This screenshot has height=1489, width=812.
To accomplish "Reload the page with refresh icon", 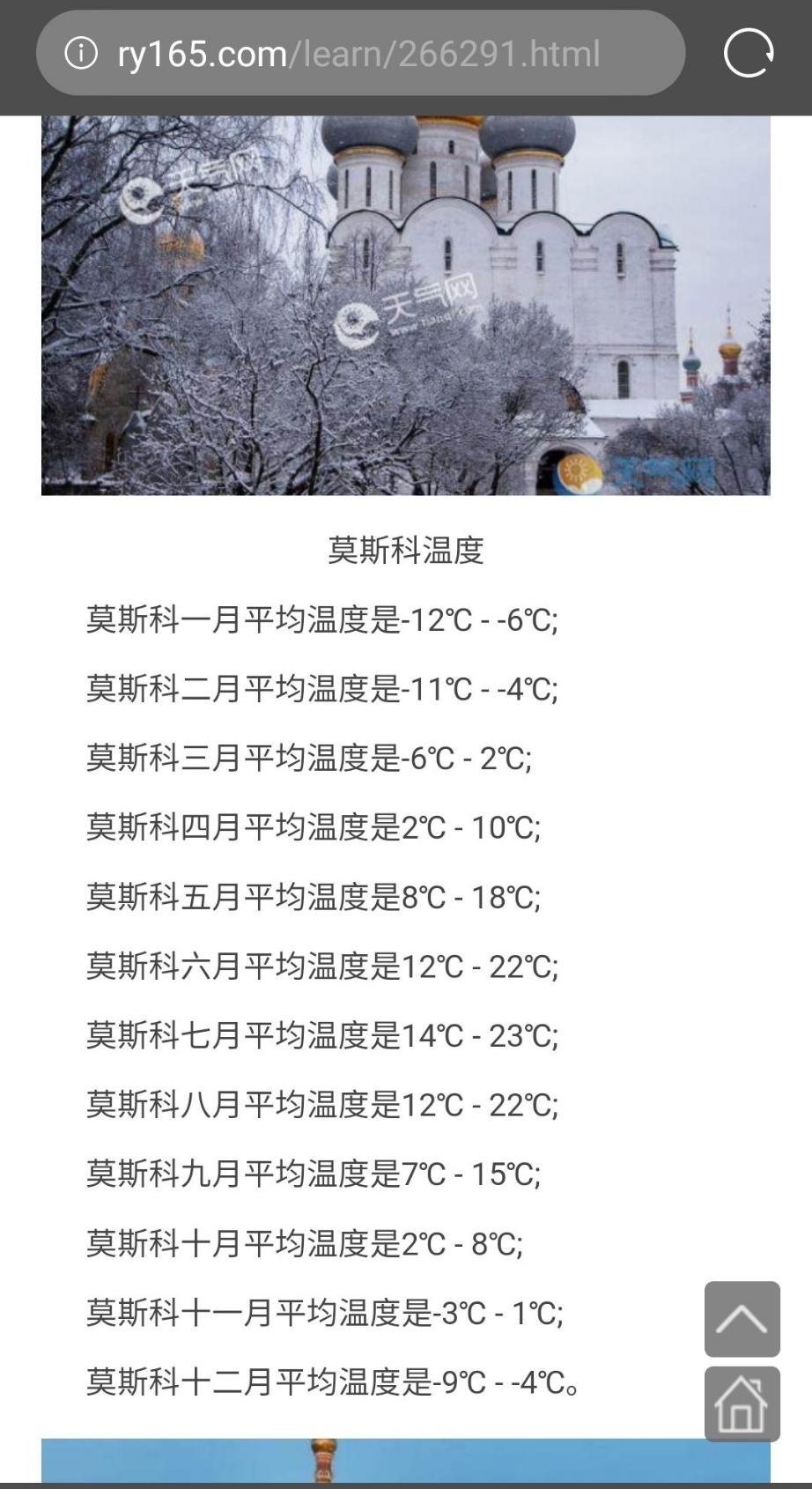I will pyautogui.click(x=748, y=53).
